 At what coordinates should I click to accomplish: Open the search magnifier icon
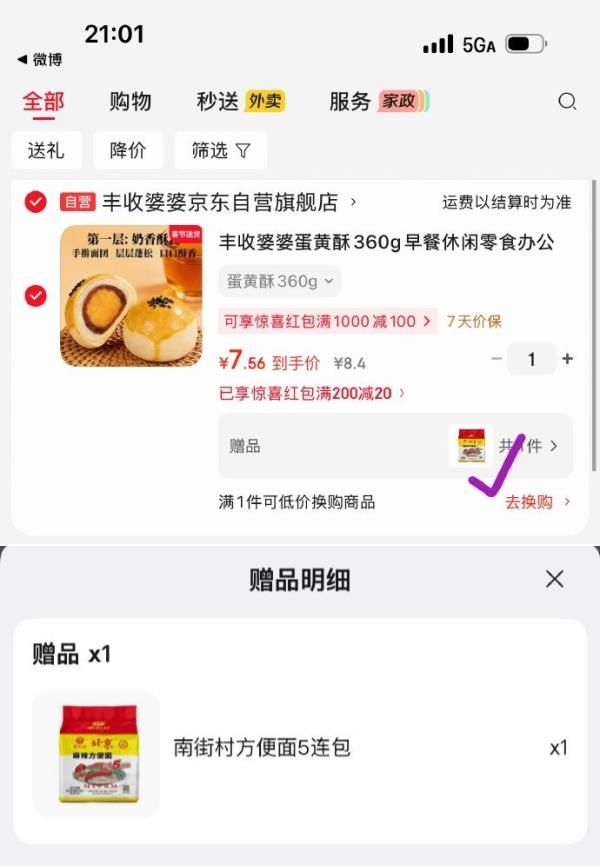567,101
